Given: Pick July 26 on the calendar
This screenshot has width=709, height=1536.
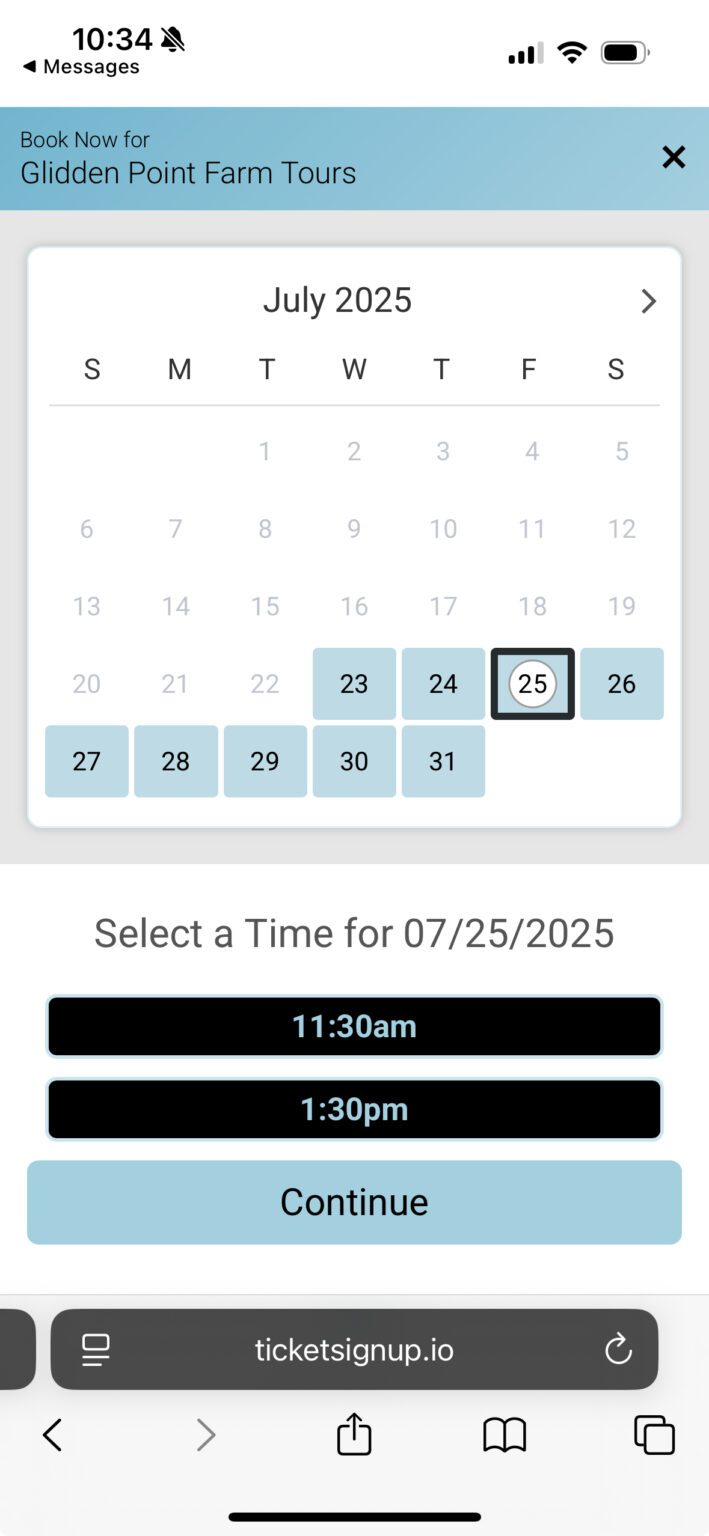Looking at the screenshot, I should (x=621, y=684).
